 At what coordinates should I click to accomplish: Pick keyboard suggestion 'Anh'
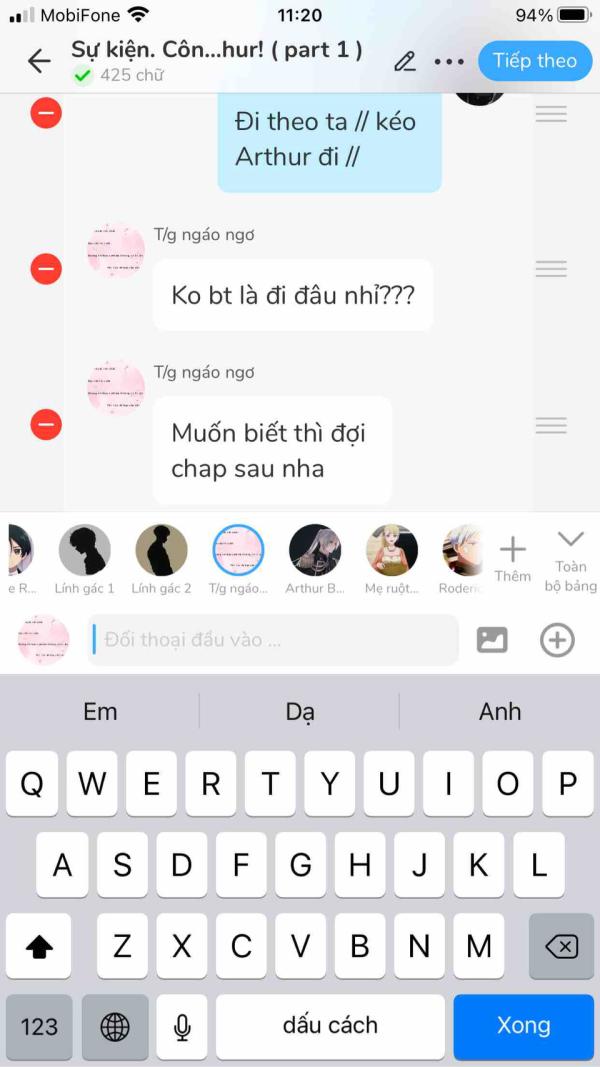click(x=499, y=712)
